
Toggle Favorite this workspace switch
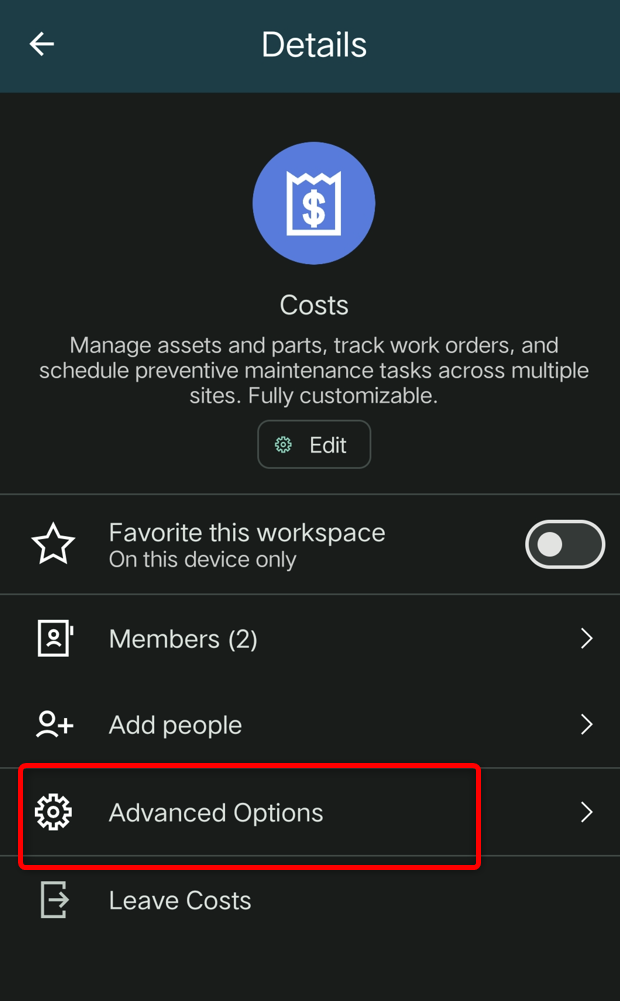(x=564, y=545)
